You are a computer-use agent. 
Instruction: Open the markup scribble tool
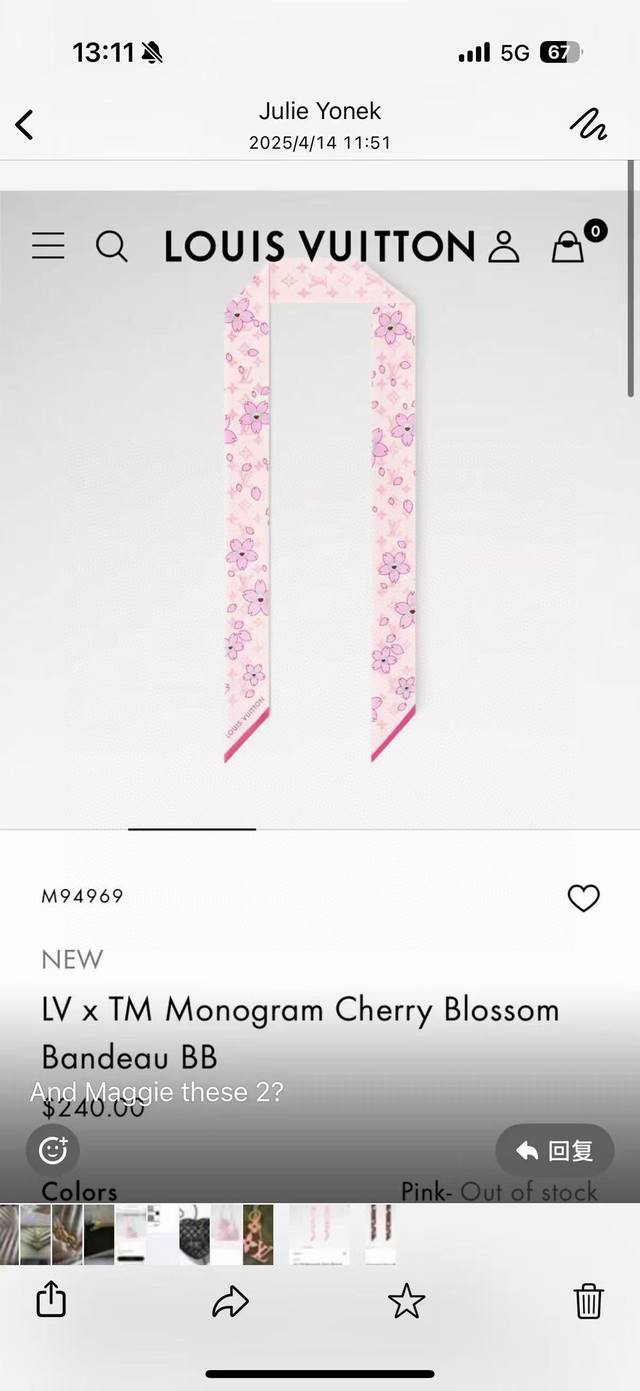(587, 123)
